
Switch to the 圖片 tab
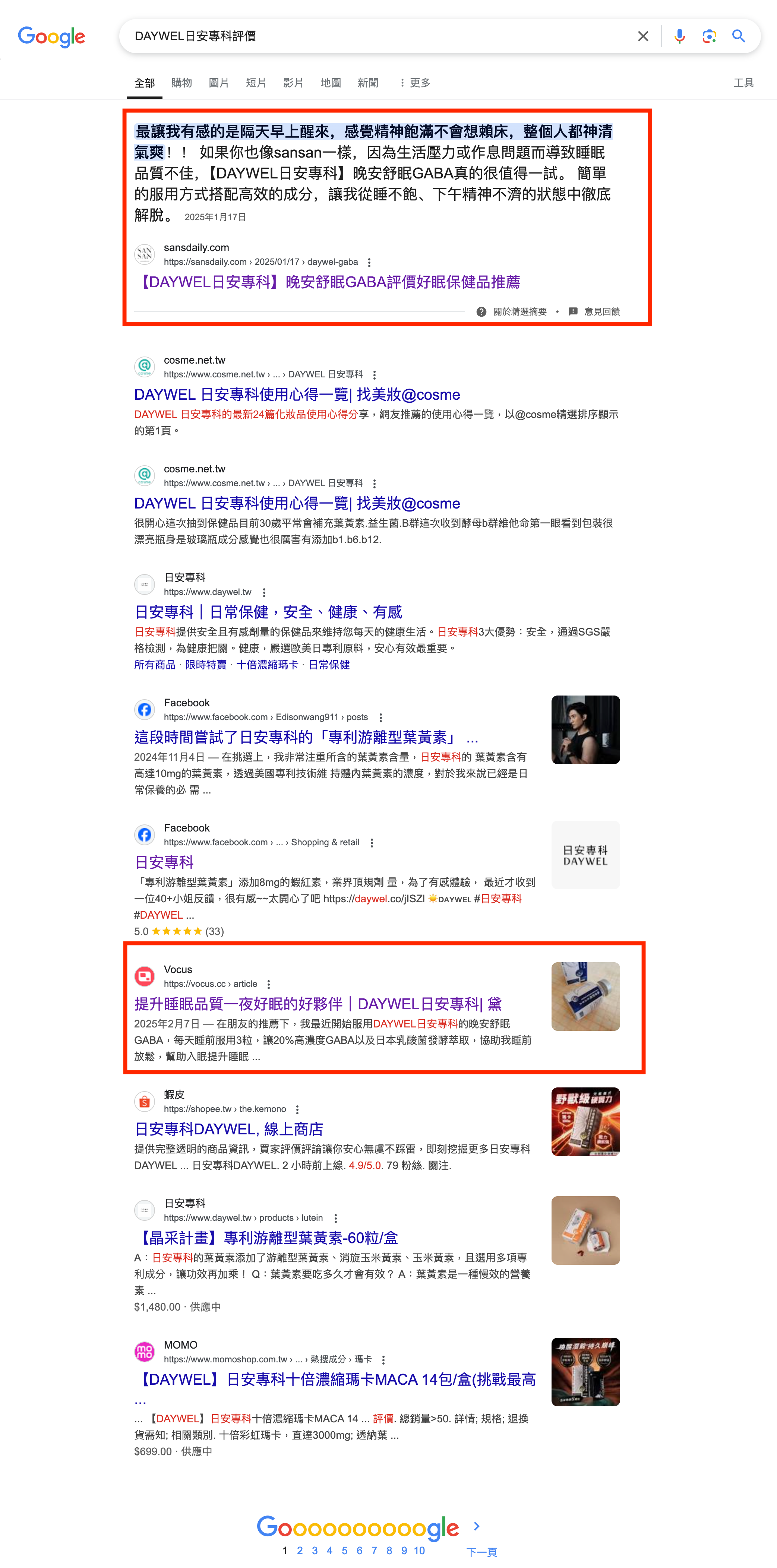coord(219,83)
